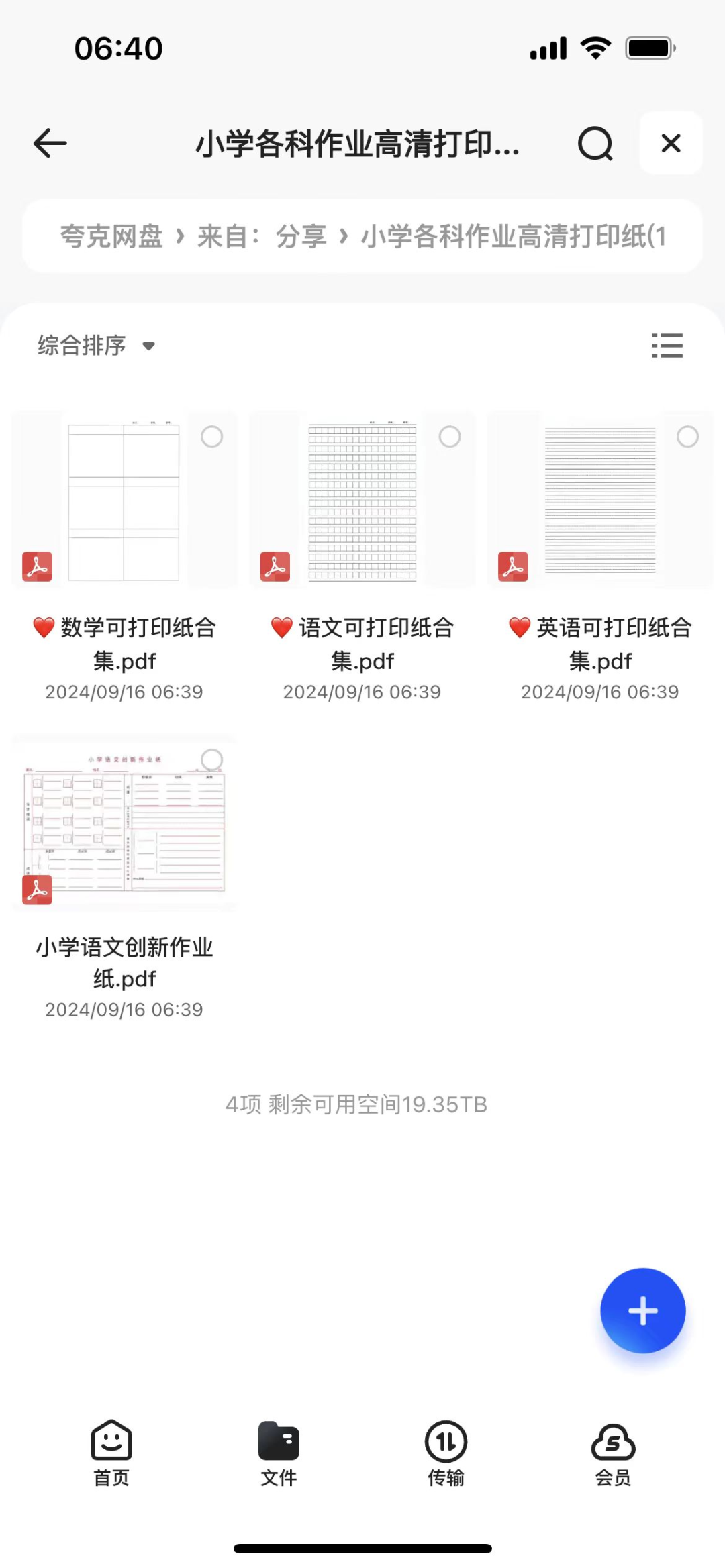Switch to list view layout
Viewport: 725px width, 1568px height.
click(667, 346)
